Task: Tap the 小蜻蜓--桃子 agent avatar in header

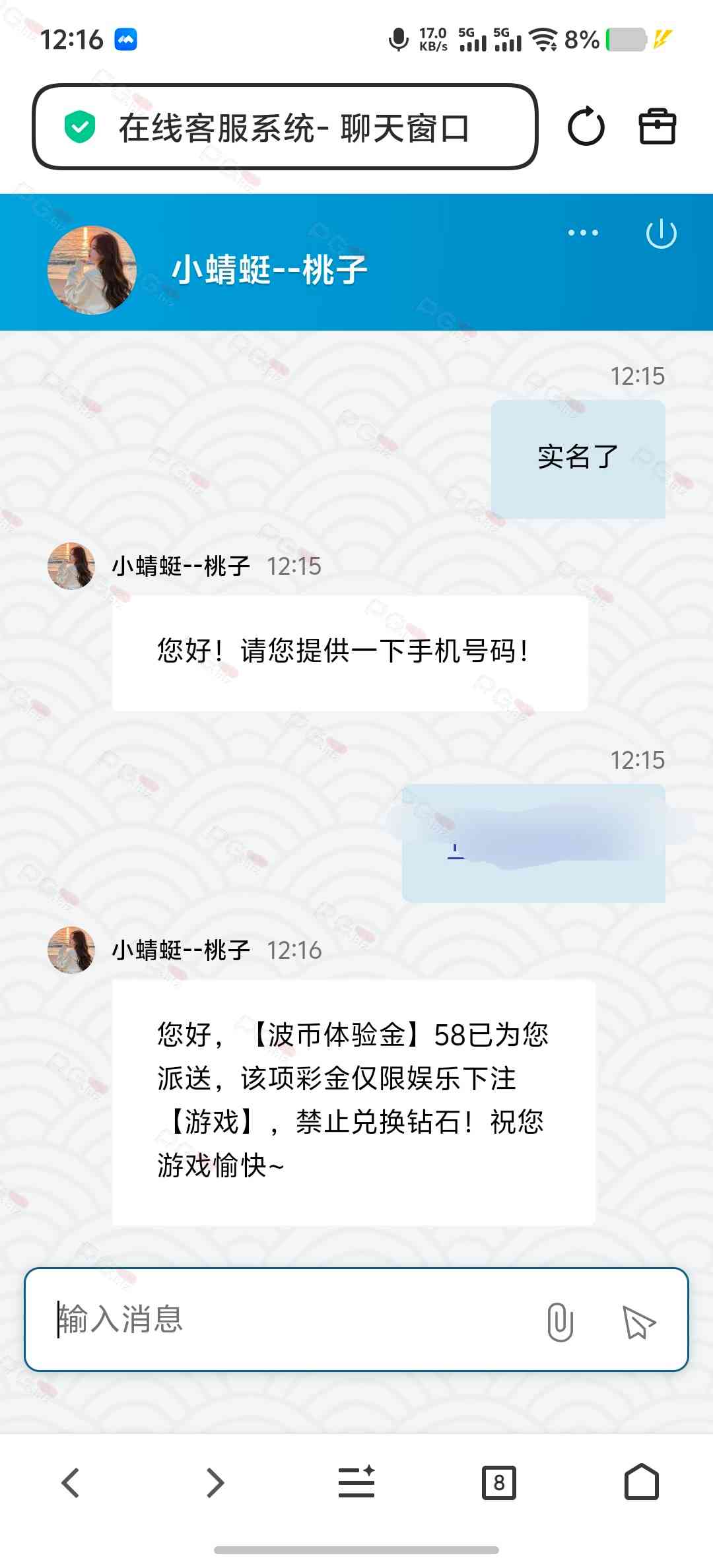Action: tap(92, 270)
